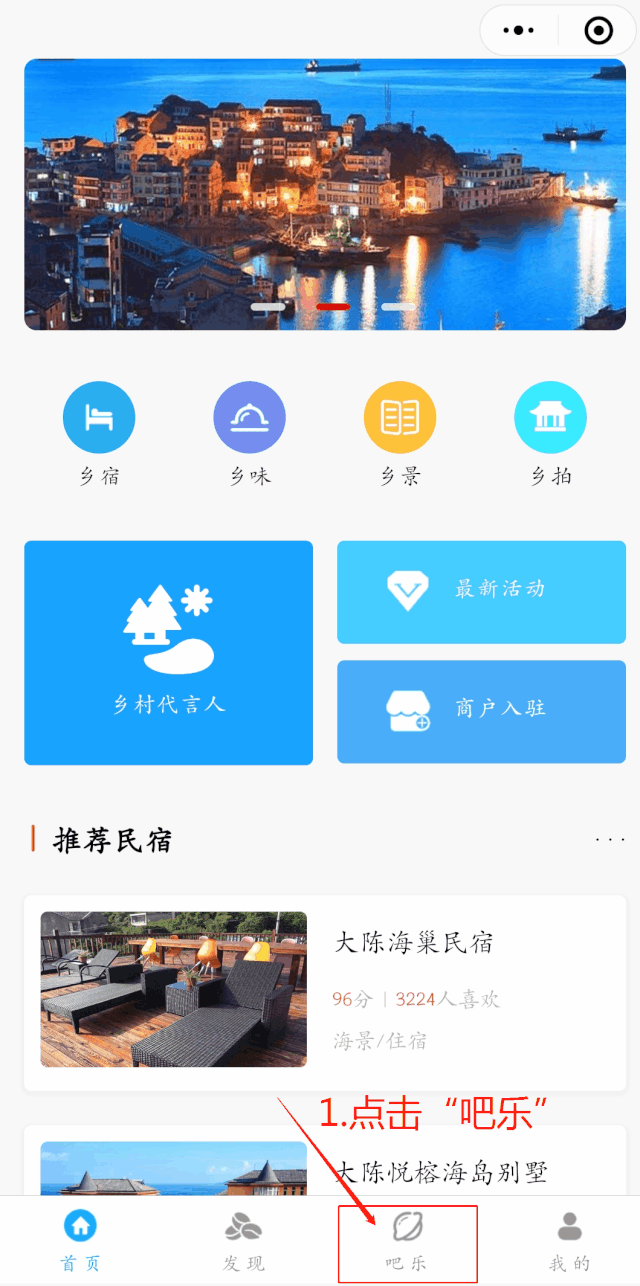This screenshot has height=1286, width=640.
Task: Open the 乡村代言人 tile
Action: pyautogui.click(x=168, y=652)
